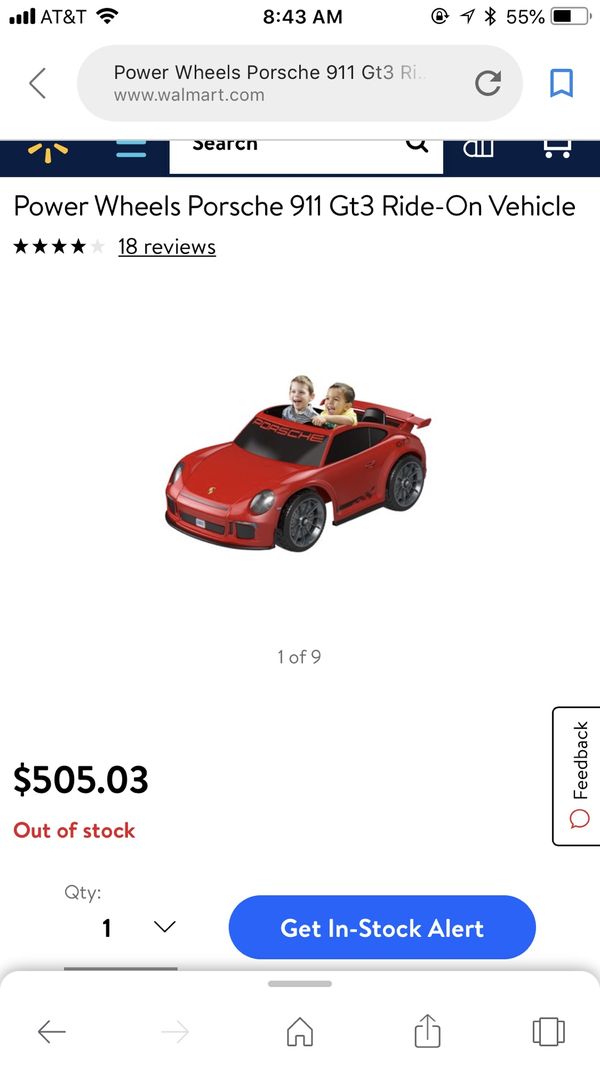Open the Feedback tab
Viewport: 600px width, 1067px height.
coord(576,776)
